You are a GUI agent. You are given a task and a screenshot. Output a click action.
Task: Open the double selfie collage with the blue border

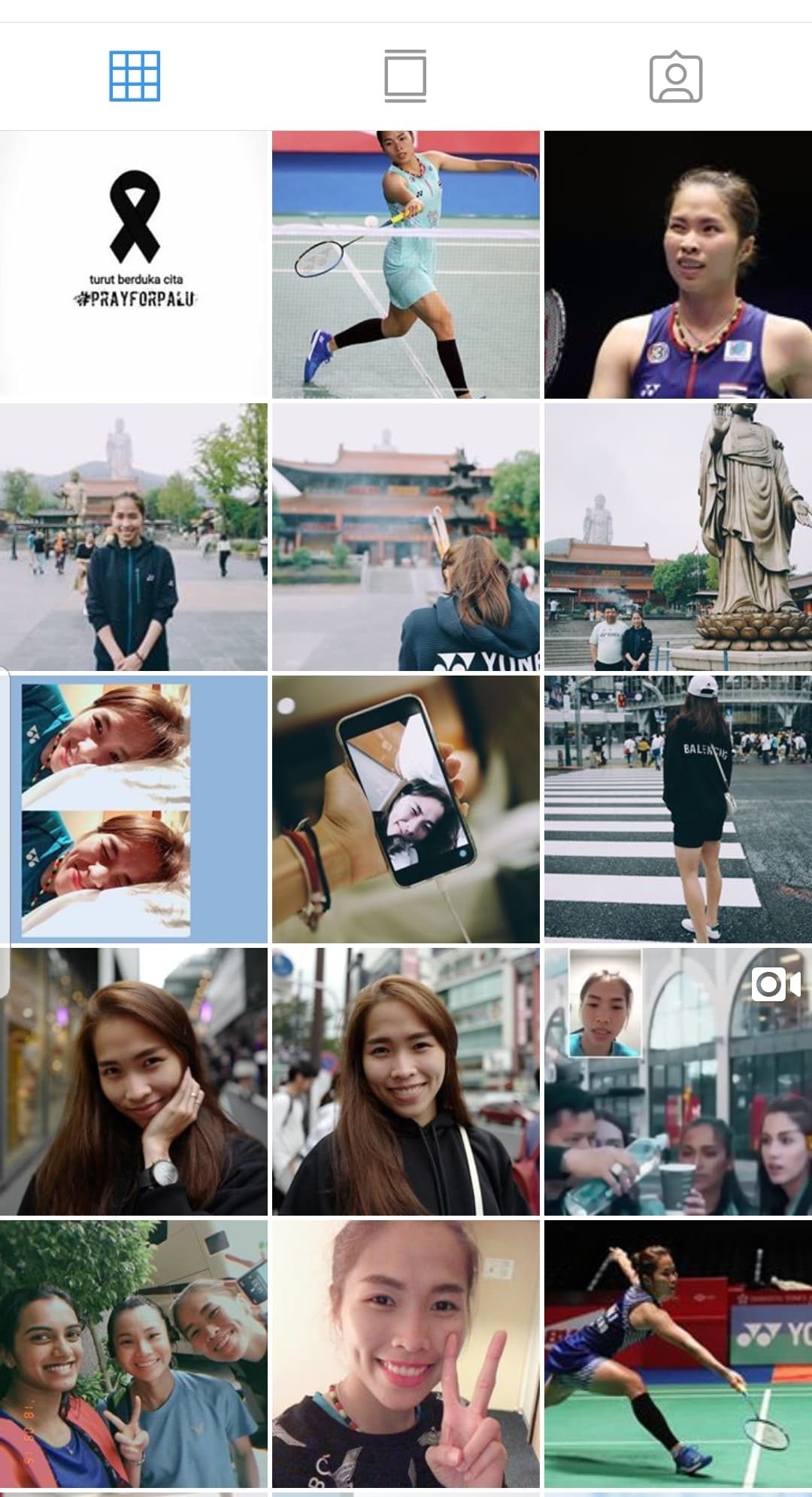click(134, 809)
